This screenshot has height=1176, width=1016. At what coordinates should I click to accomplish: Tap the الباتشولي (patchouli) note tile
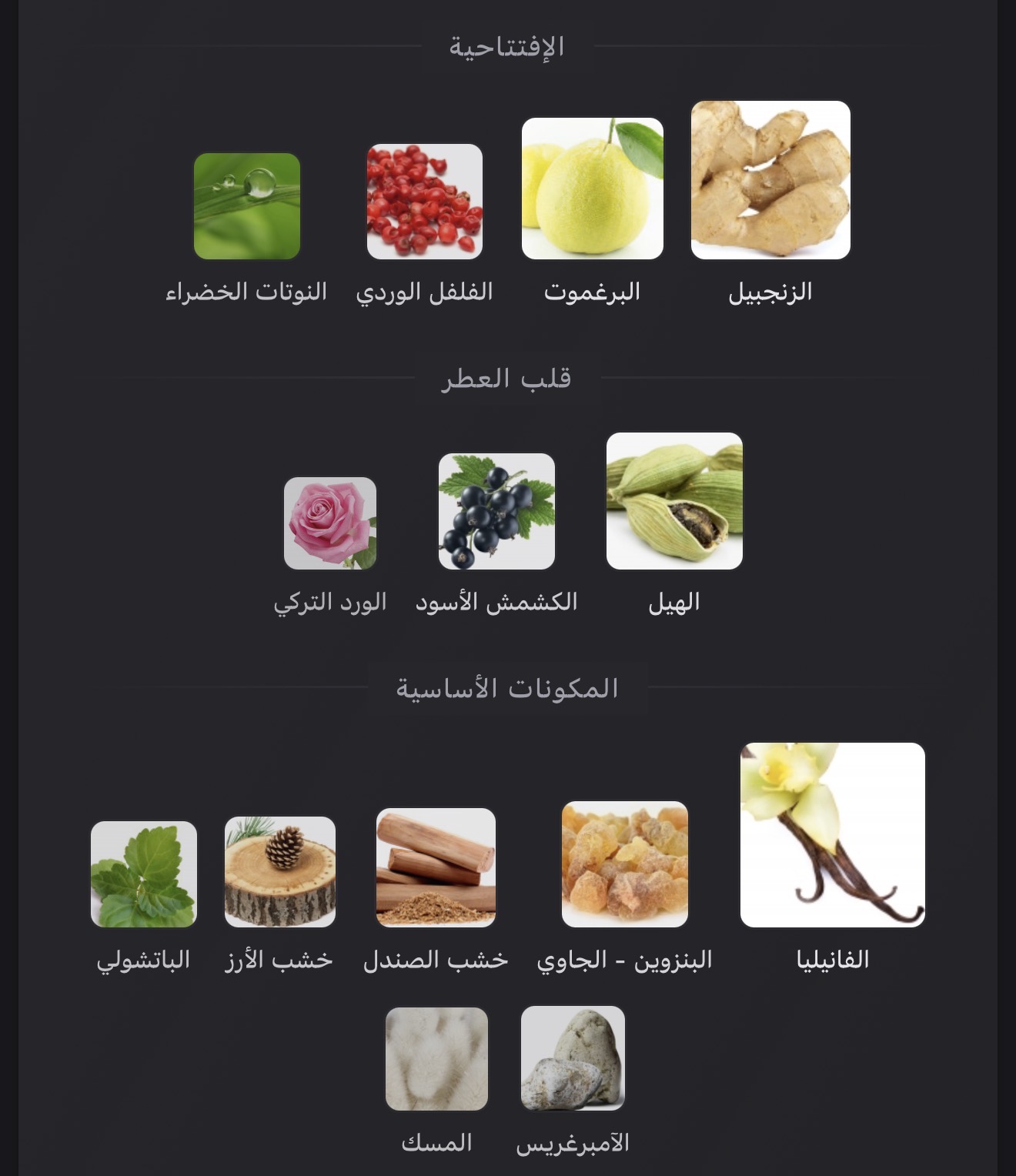click(144, 874)
